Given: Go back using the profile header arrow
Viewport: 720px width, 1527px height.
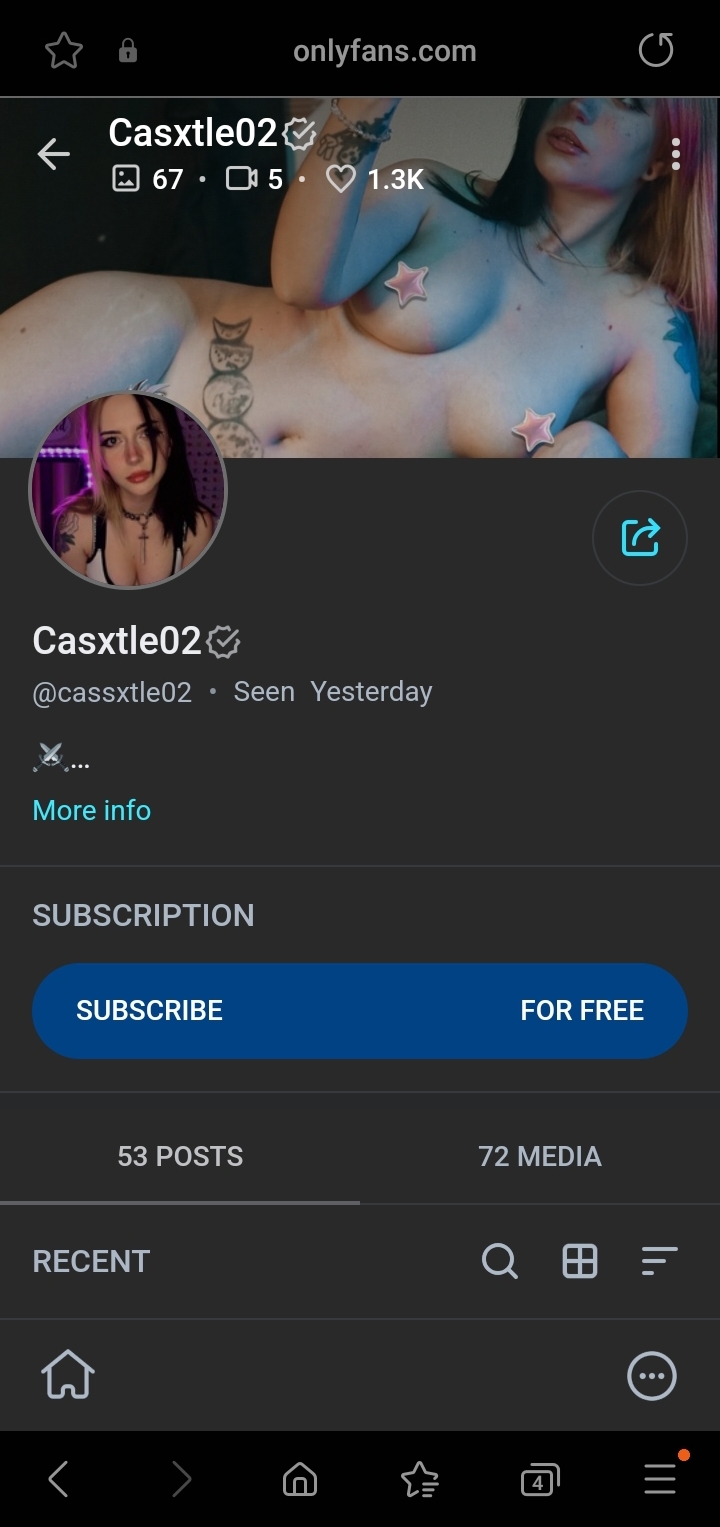Looking at the screenshot, I should point(53,154).
